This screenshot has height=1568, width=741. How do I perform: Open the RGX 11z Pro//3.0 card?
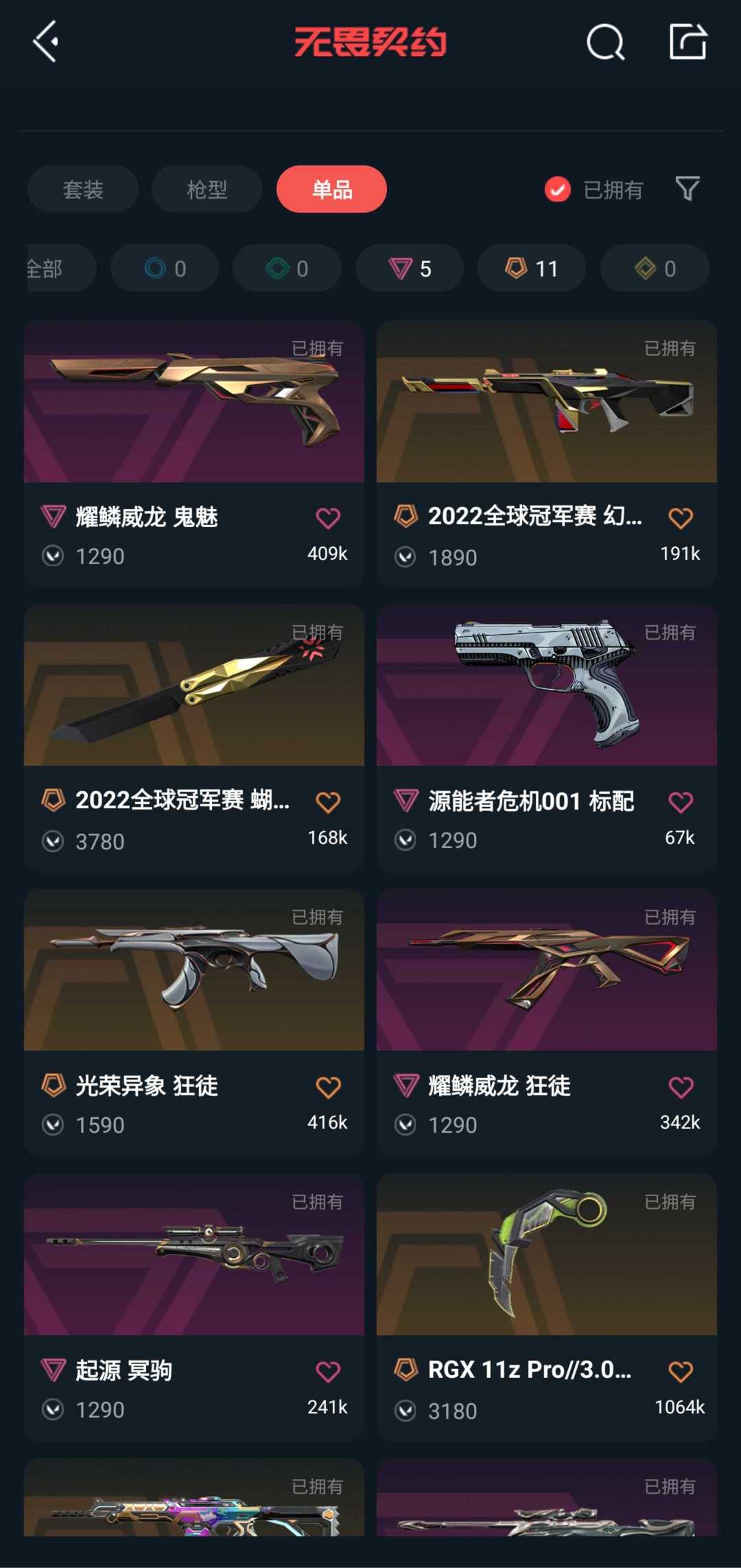547,1308
